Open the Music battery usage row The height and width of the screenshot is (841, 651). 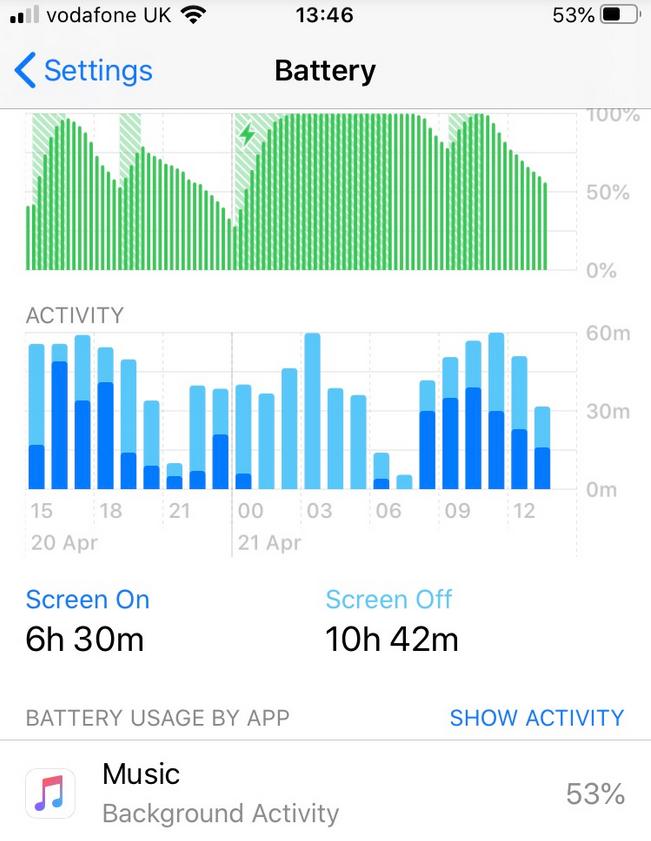pos(325,793)
